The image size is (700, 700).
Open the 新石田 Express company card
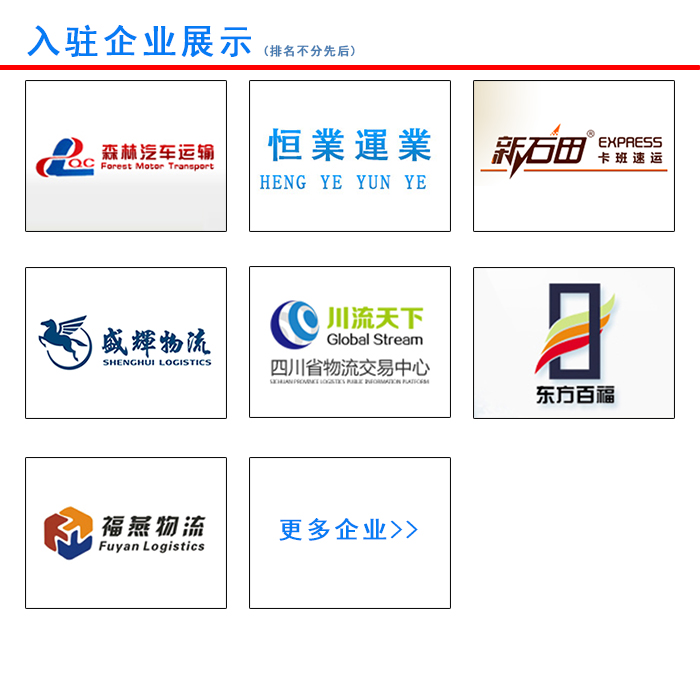(x=573, y=156)
